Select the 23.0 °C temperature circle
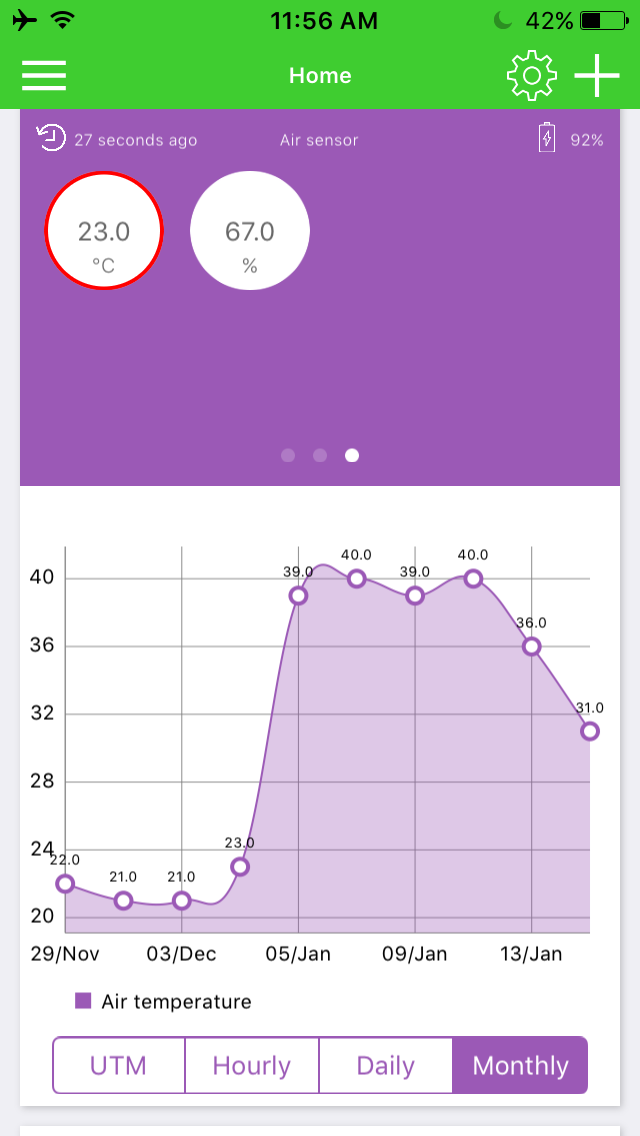 [x=104, y=230]
